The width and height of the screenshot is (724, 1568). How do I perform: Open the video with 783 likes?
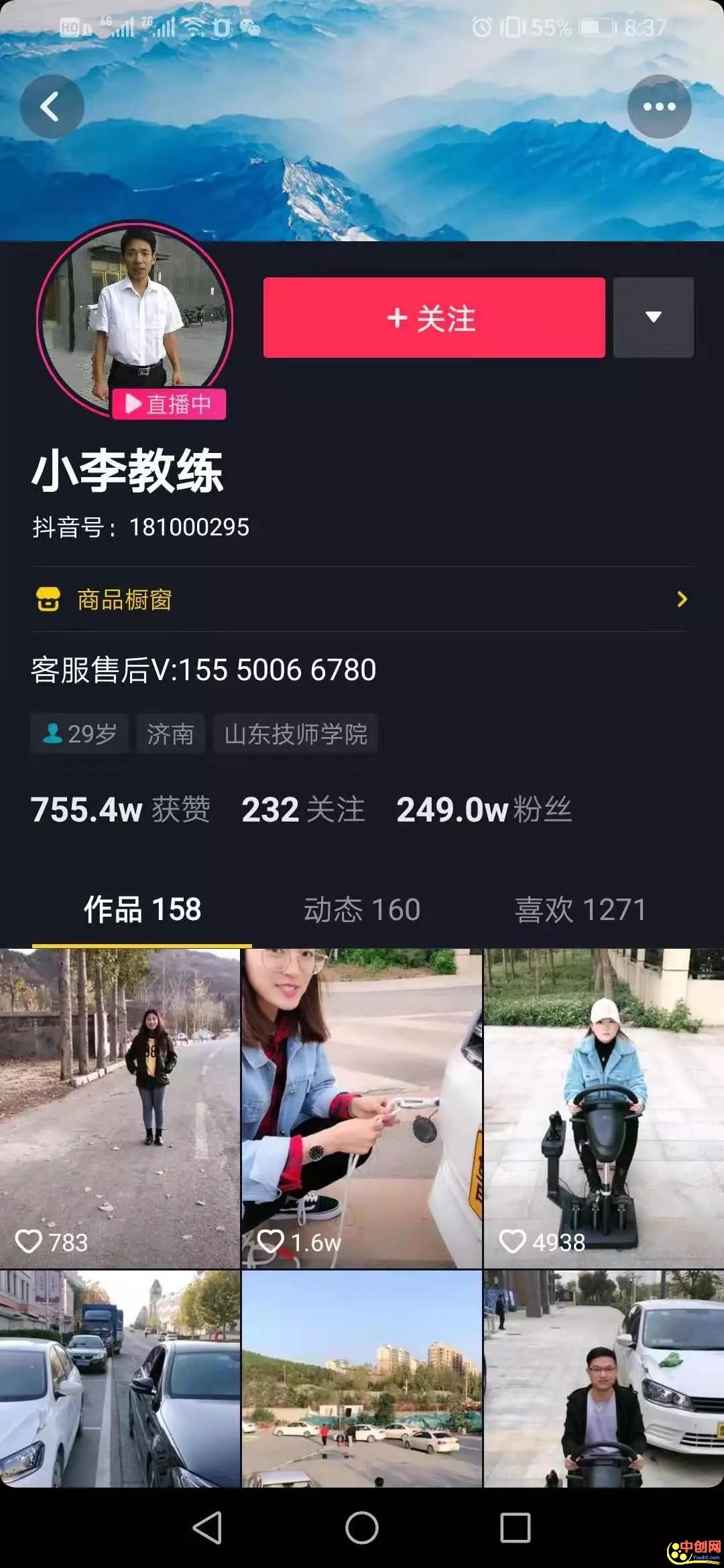120,1108
